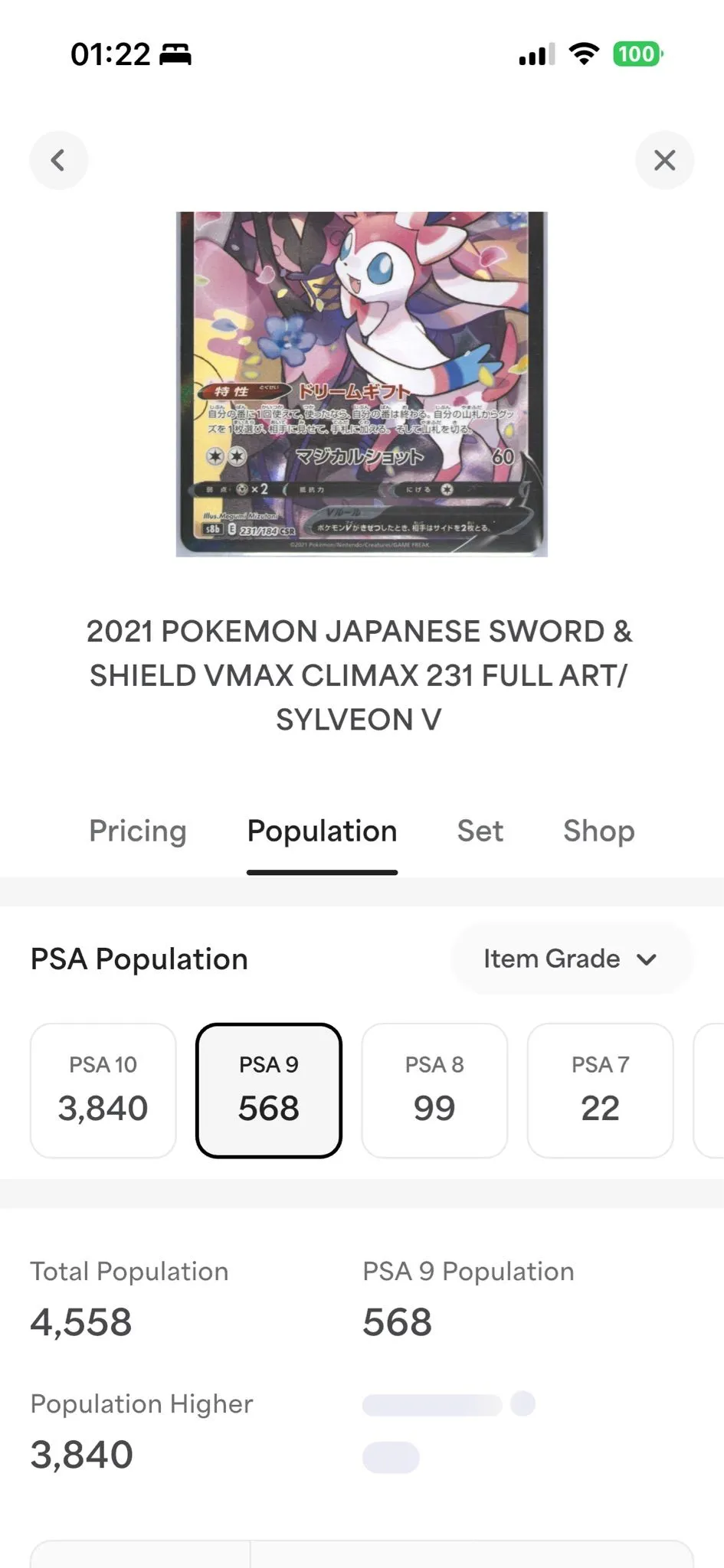Expand the Item Grade dropdown
This screenshot has width=724, height=1568.
pyautogui.click(x=572, y=959)
